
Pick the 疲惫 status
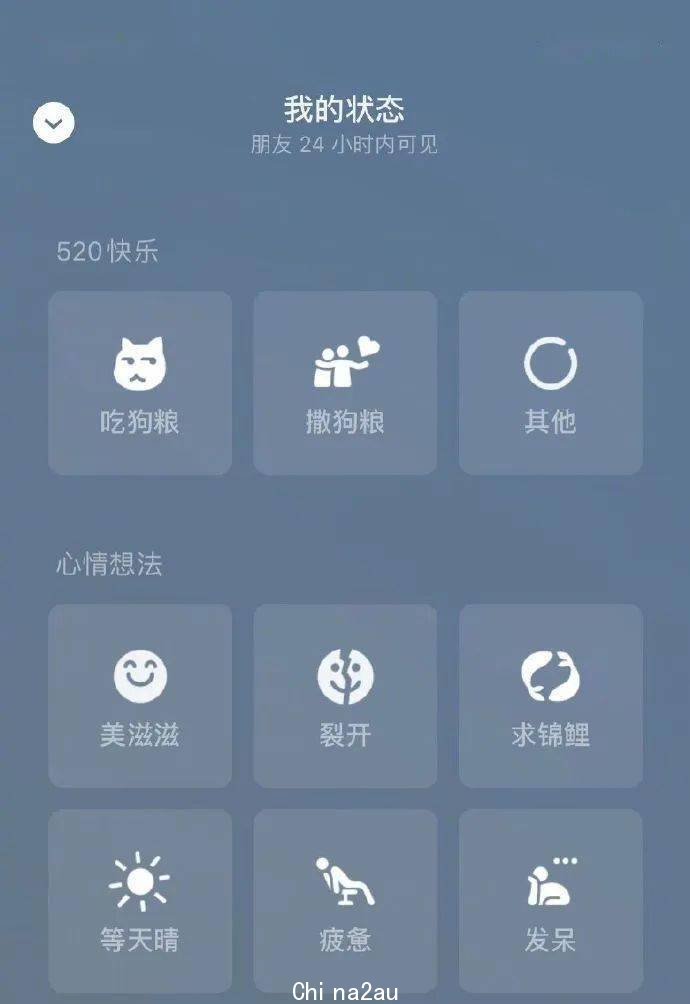pyautogui.click(x=345, y=900)
